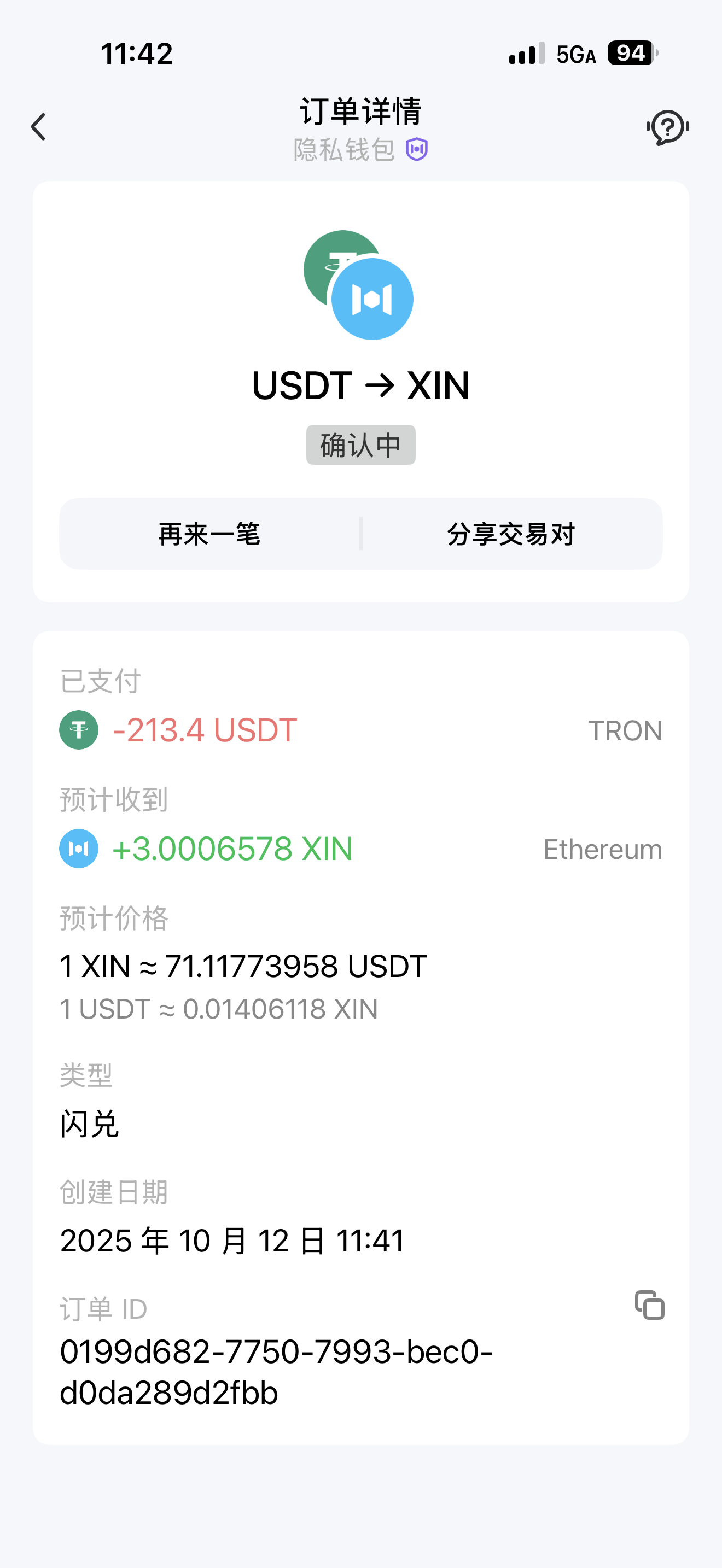The height and width of the screenshot is (1568, 722).
Task: Tap 再来一笔 to swap again
Action: tap(209, 534)
